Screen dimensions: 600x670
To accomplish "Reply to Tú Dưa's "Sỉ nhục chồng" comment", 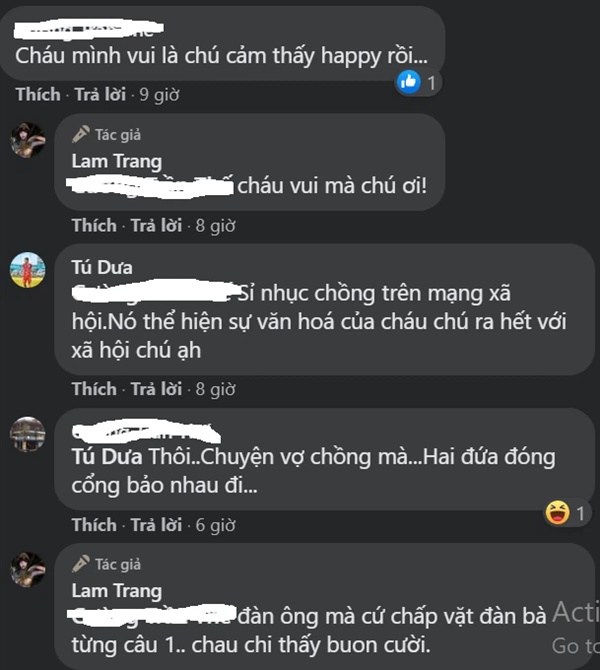I will (156, 388).
